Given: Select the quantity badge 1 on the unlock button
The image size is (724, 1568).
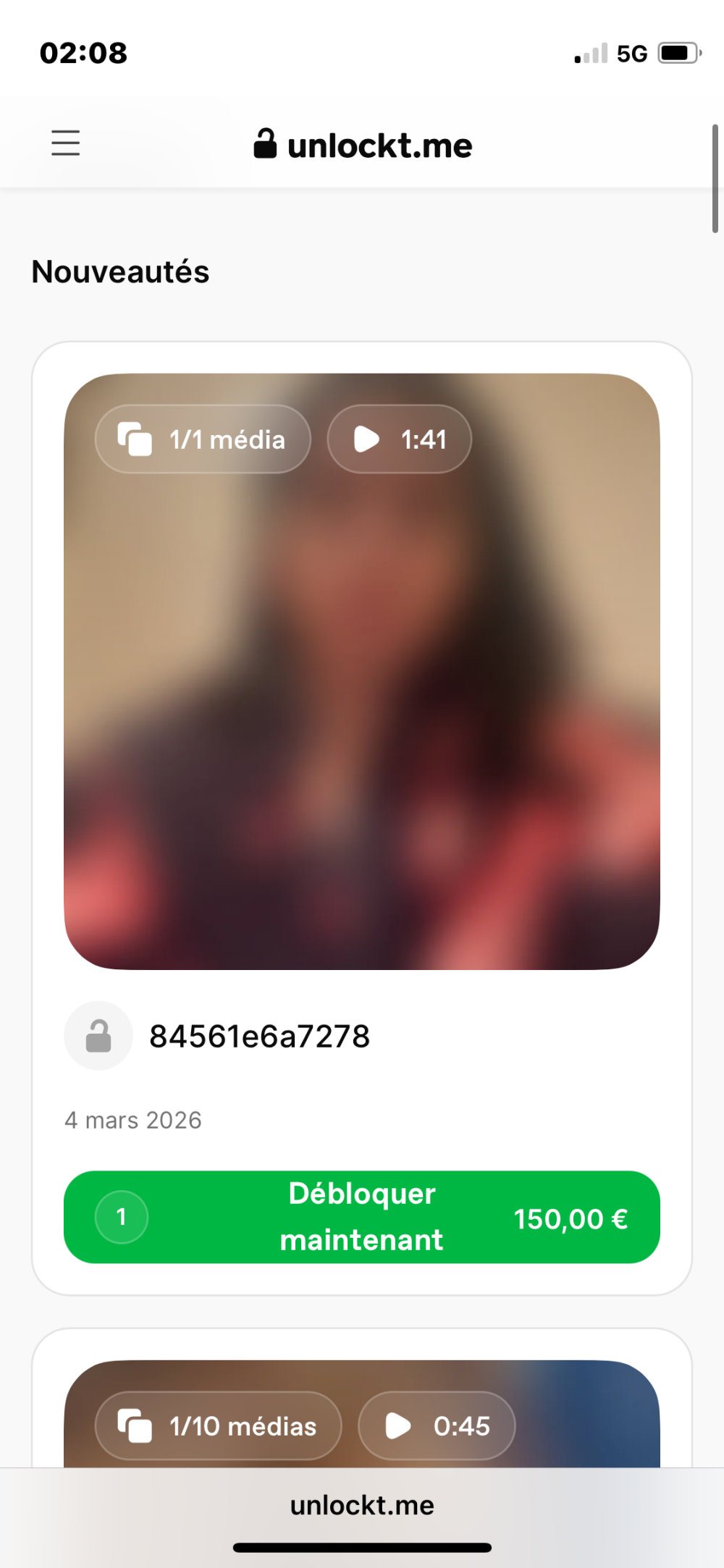Looking at the screenshot, I should tap(121, 1217).
